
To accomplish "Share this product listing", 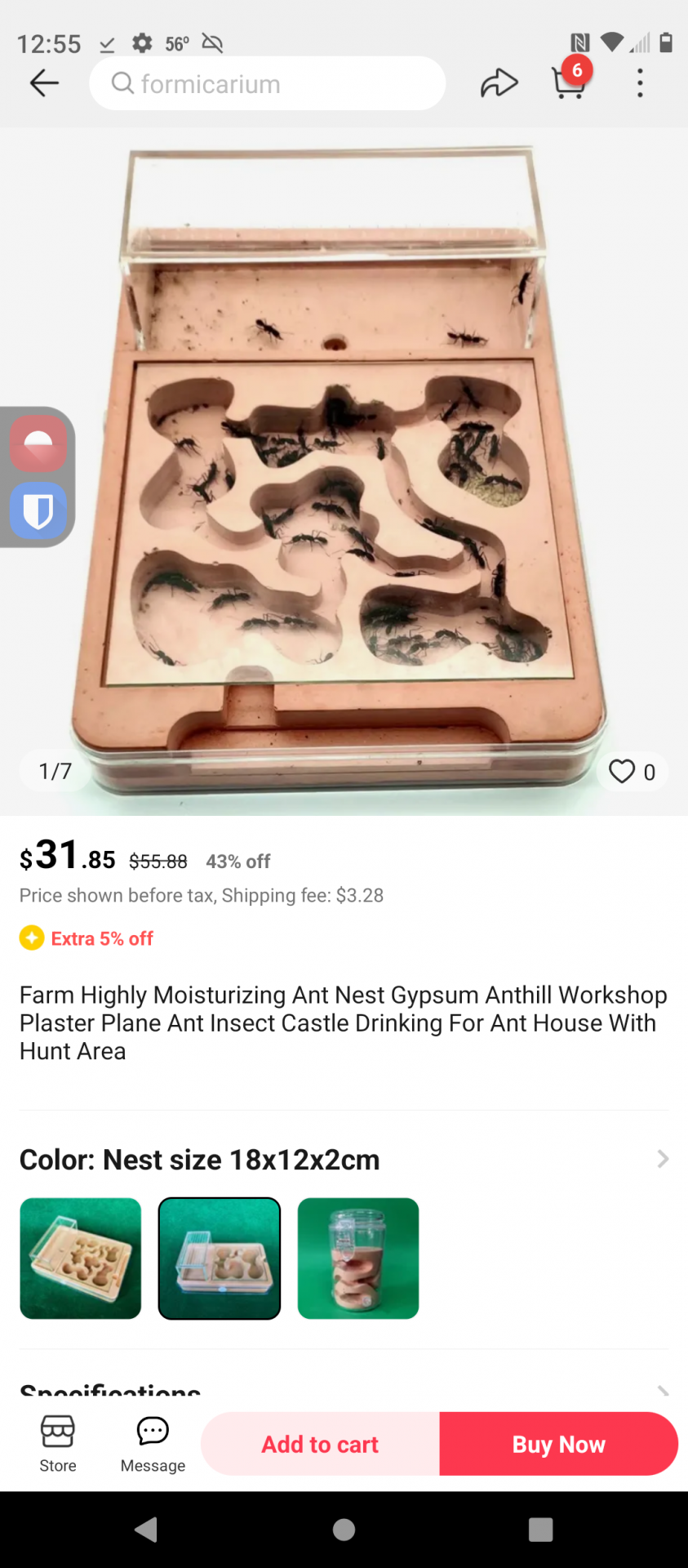I will [x=499, y=83].
